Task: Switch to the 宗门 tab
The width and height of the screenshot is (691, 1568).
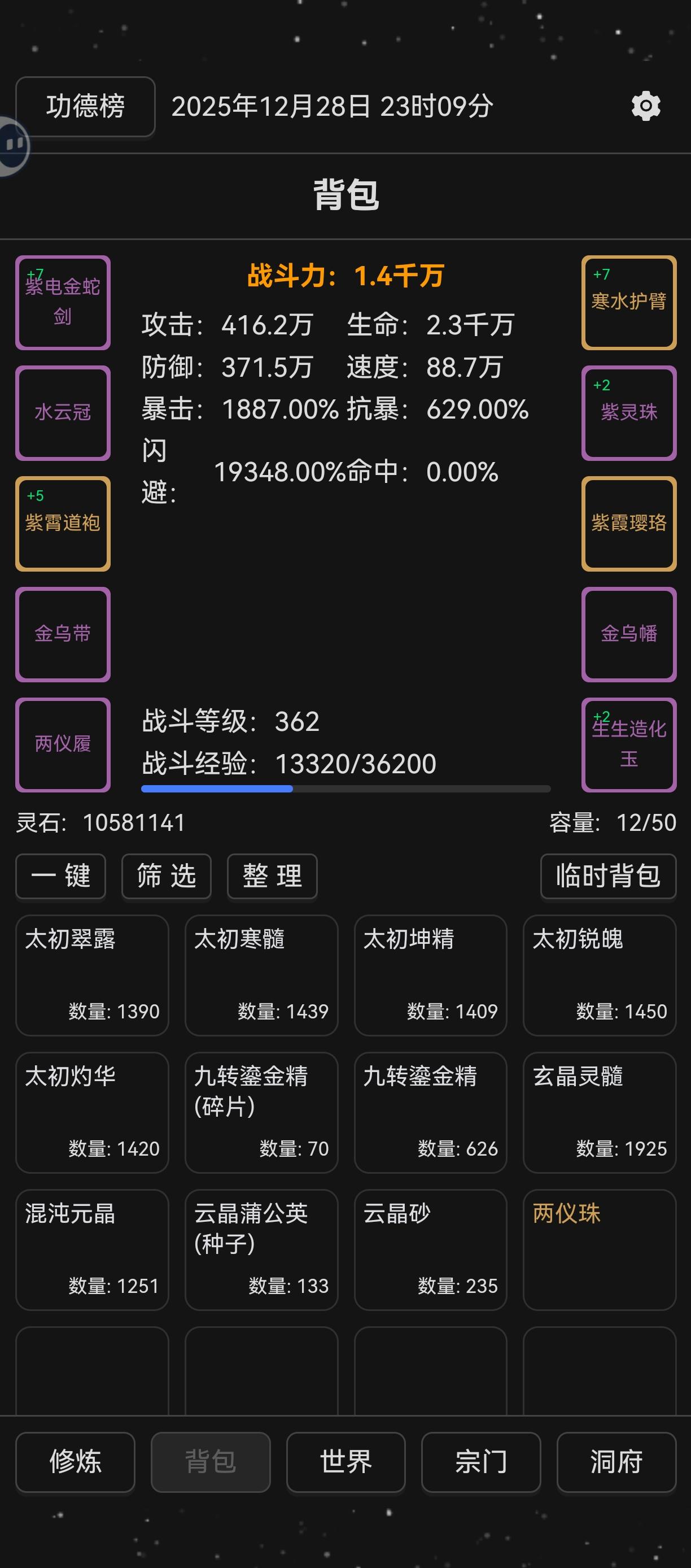Action: pos(481,1461)
